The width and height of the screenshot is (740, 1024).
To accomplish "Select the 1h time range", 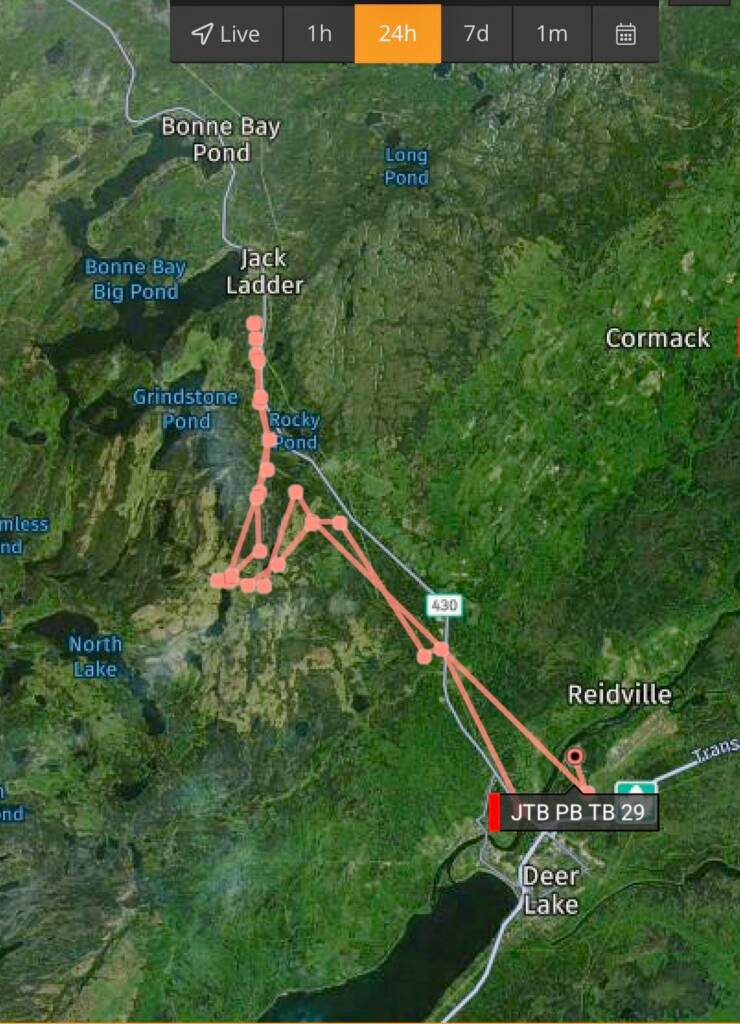I will tap(319, 34).
